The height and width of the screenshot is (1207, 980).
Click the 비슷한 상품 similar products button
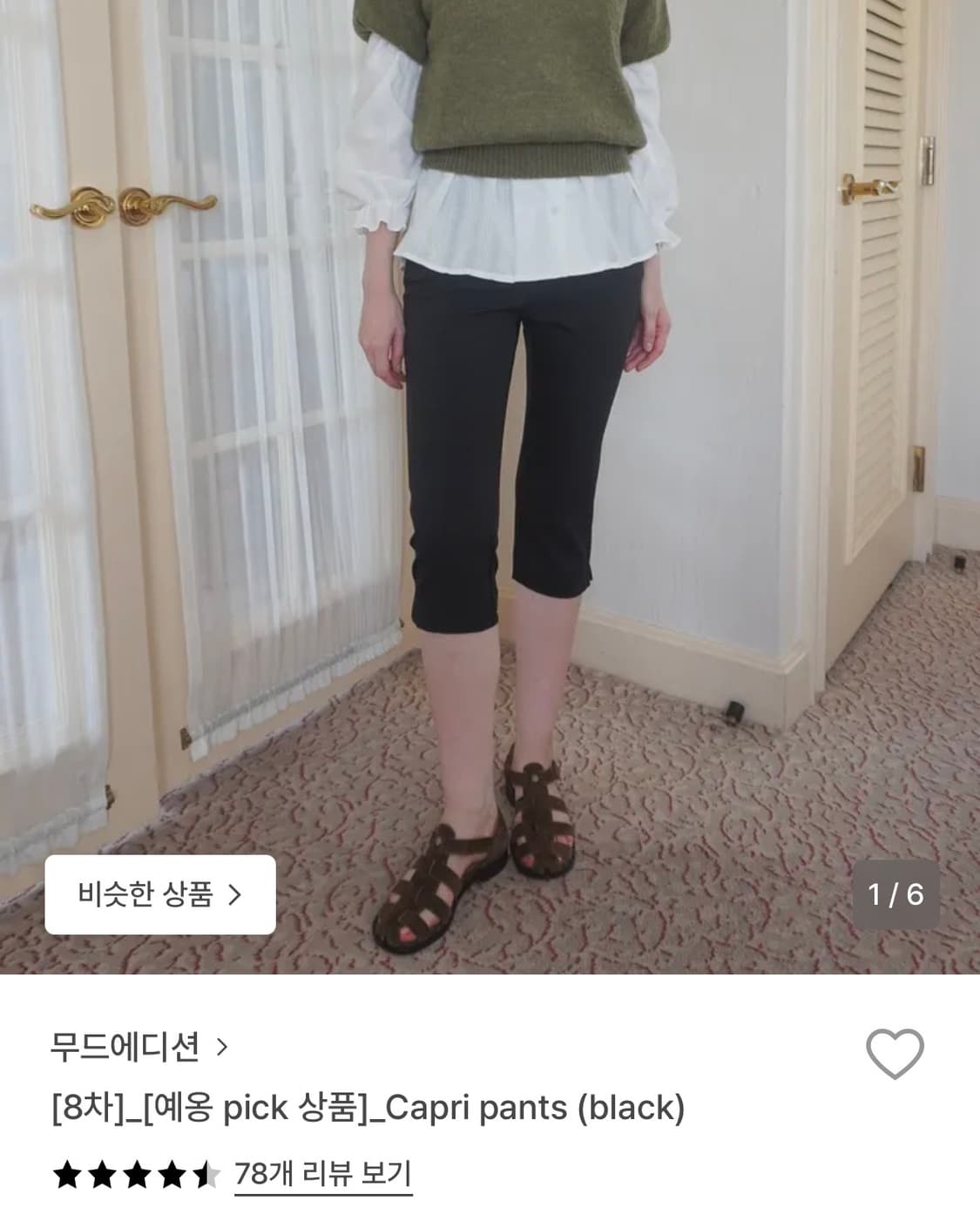(x=163, y=893)
